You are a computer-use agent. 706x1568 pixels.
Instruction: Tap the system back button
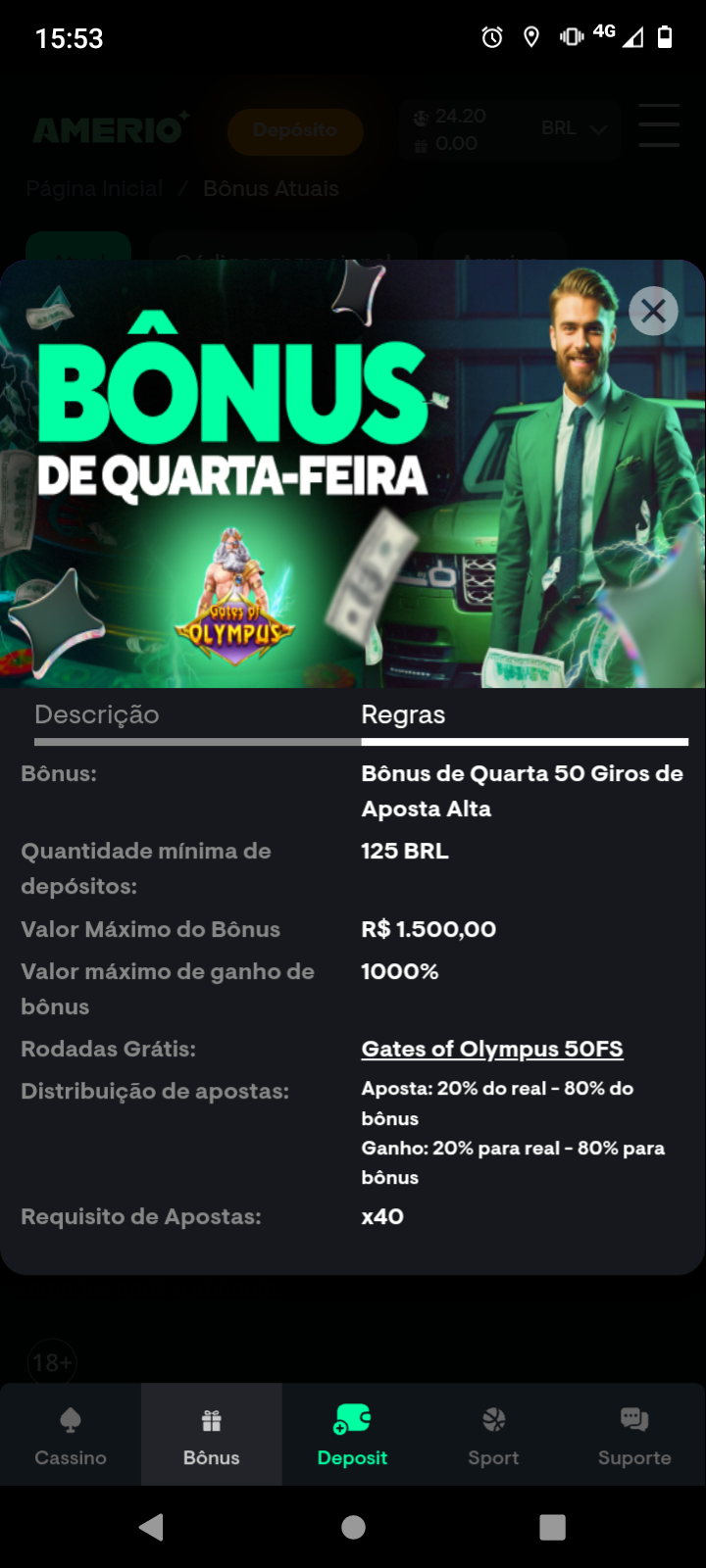click(x=152, y=1527)
